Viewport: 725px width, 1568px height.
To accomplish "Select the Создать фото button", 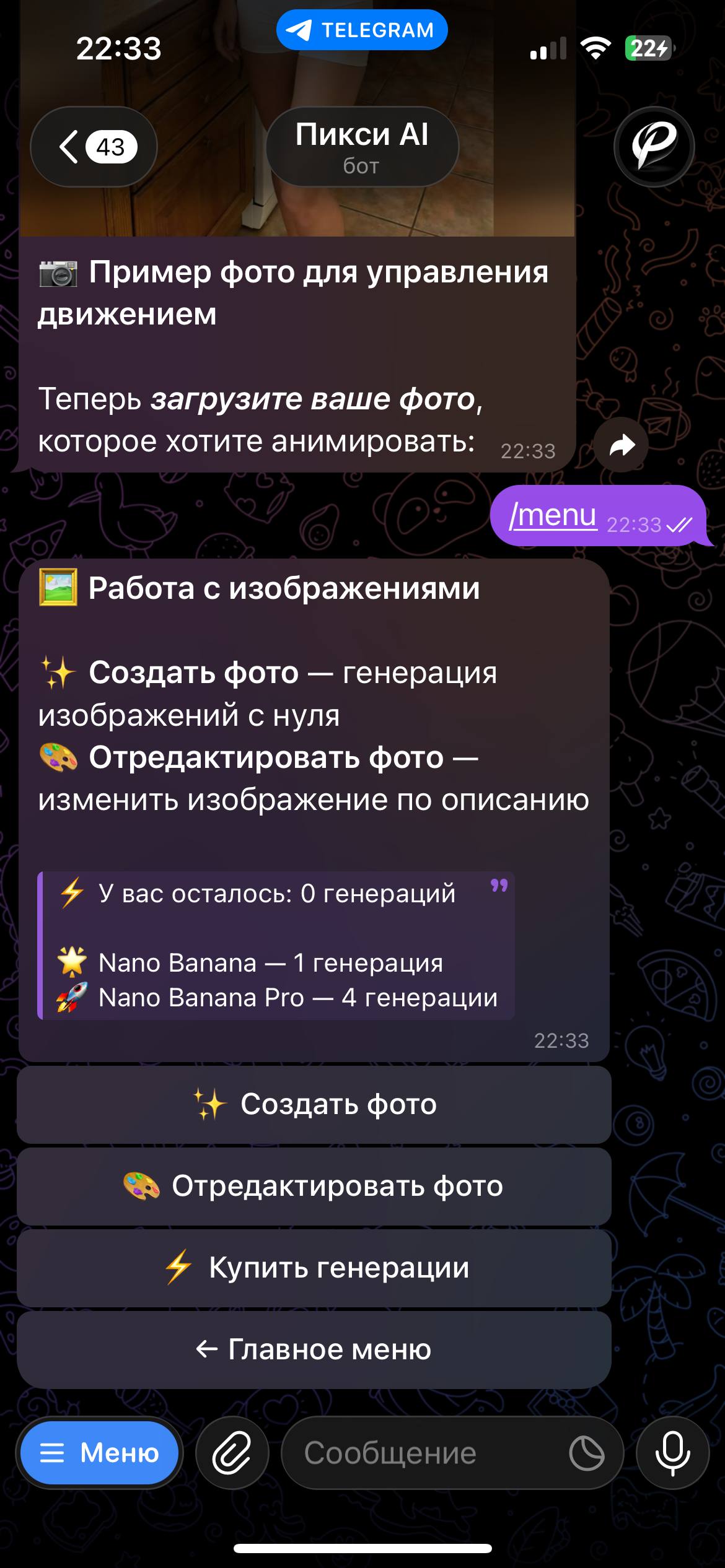I will (314, 1104).
